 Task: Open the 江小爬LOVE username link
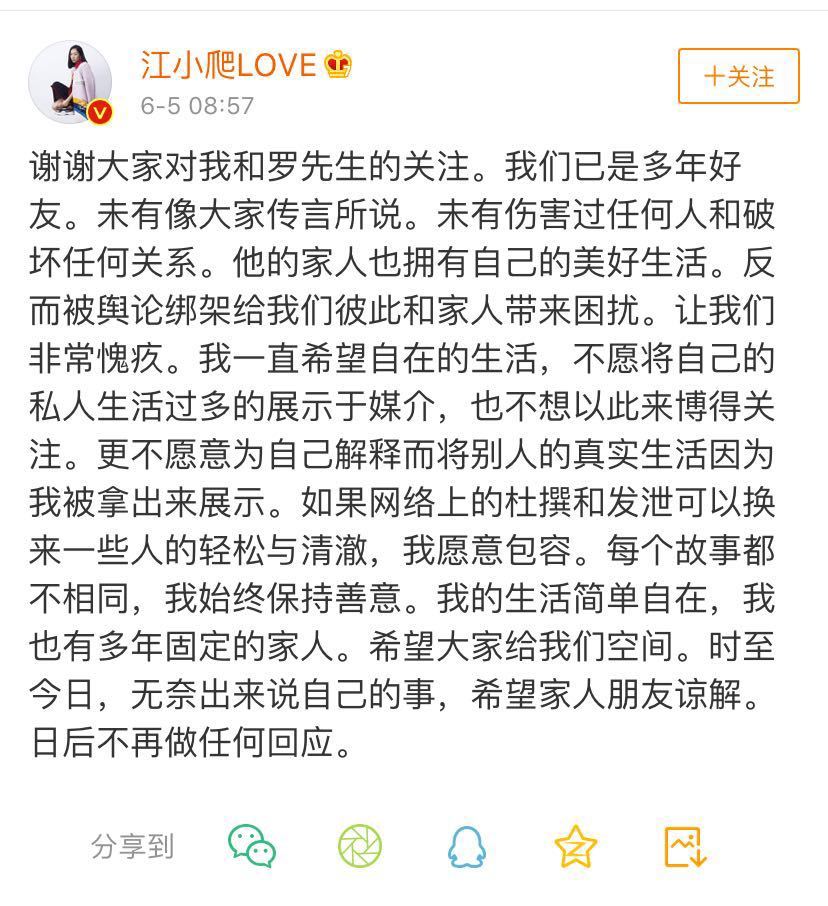(x=229, y=65)
